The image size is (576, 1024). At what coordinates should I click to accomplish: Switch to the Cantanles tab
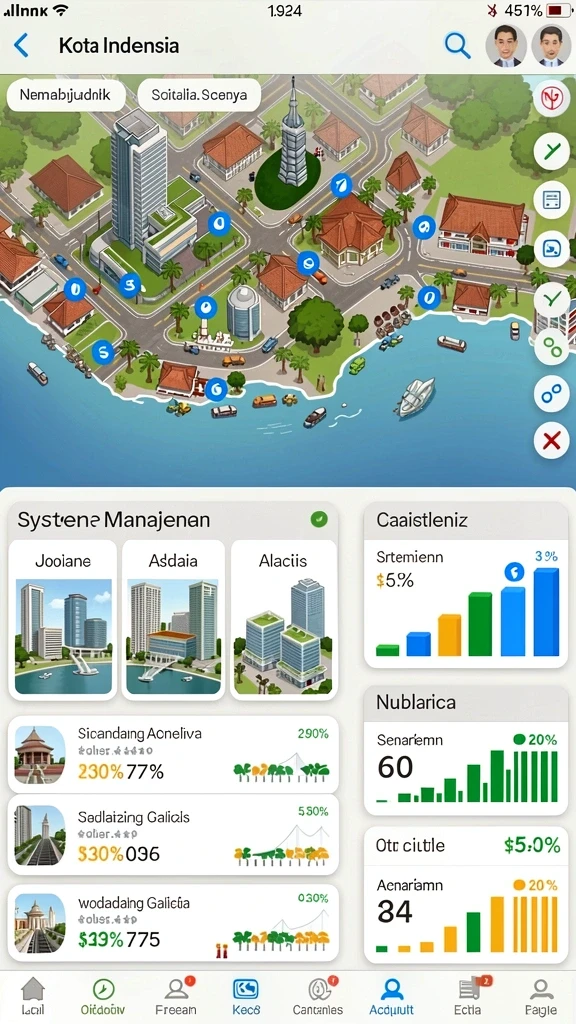[317, 997]
